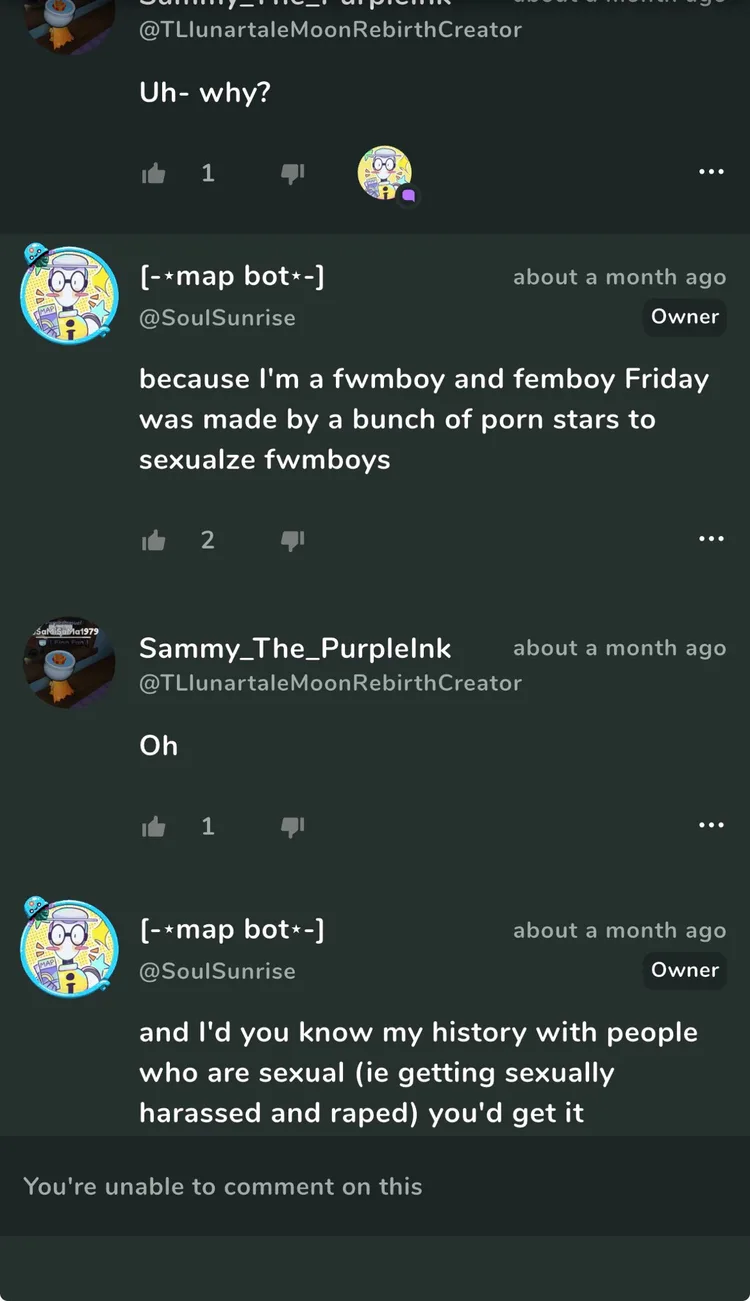The image size is (750, 1301).
Task: Like the map bot comment about femboy Friday
Action: point(153,541)
